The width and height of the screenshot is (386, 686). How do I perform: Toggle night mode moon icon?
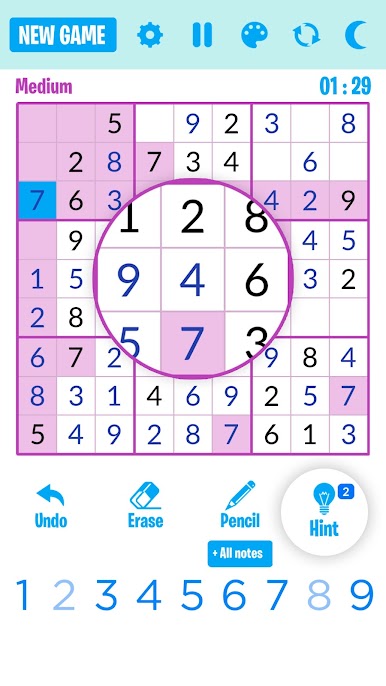tap(356, 35)
